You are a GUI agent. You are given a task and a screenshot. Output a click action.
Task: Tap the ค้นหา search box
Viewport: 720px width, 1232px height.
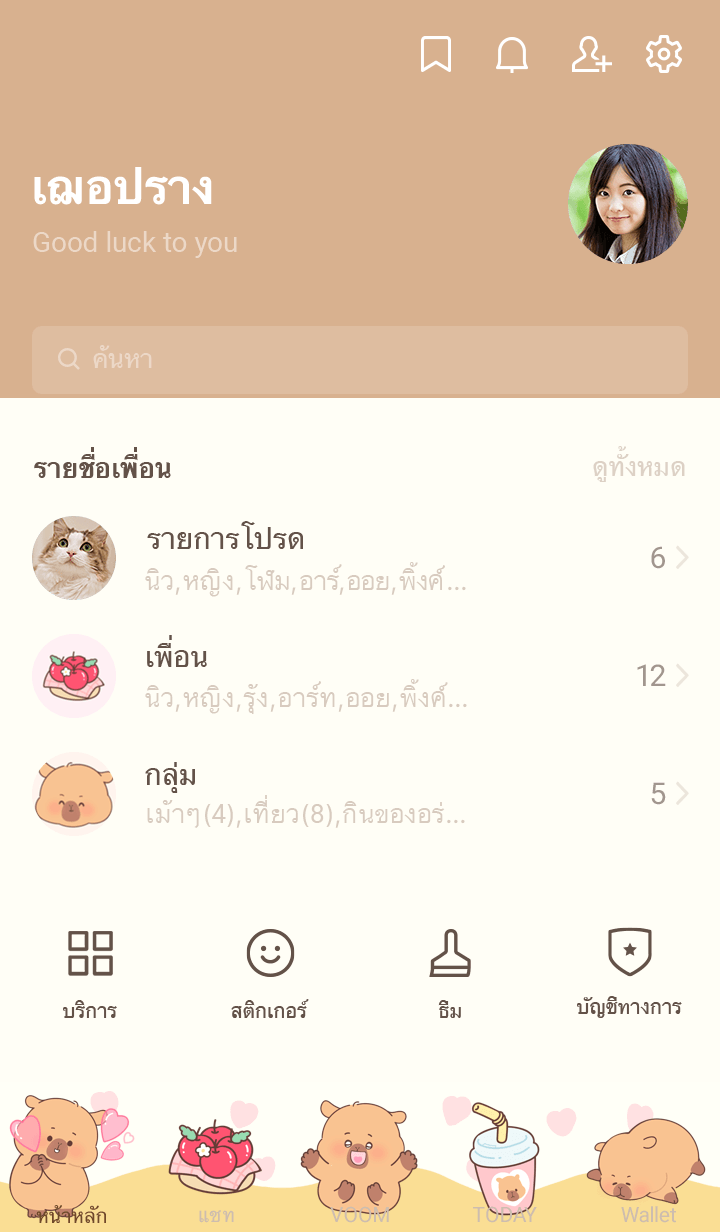(360, 360)
